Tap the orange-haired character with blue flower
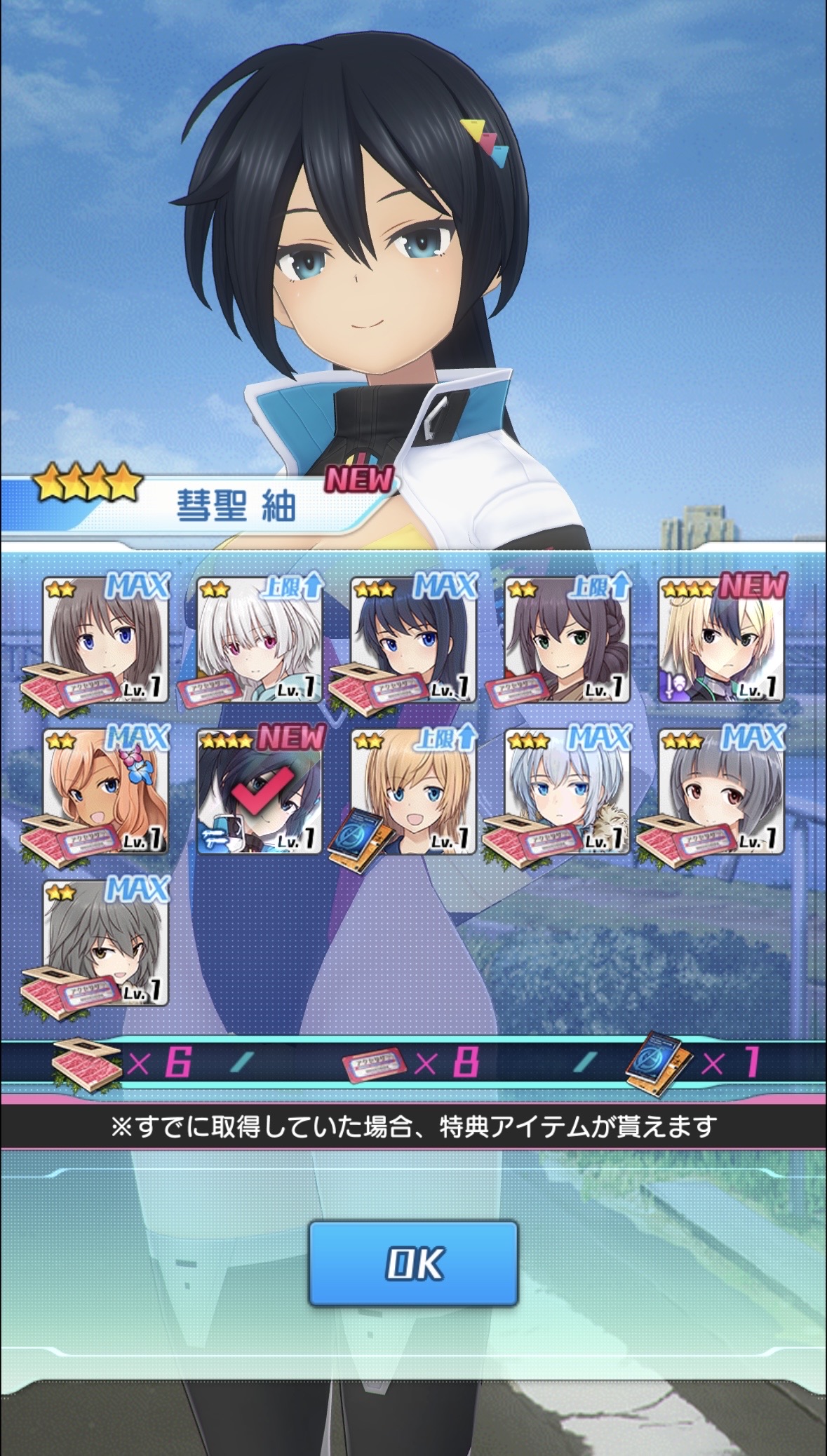This screenshot has width=827, height=1456. (x=105, y=792)
